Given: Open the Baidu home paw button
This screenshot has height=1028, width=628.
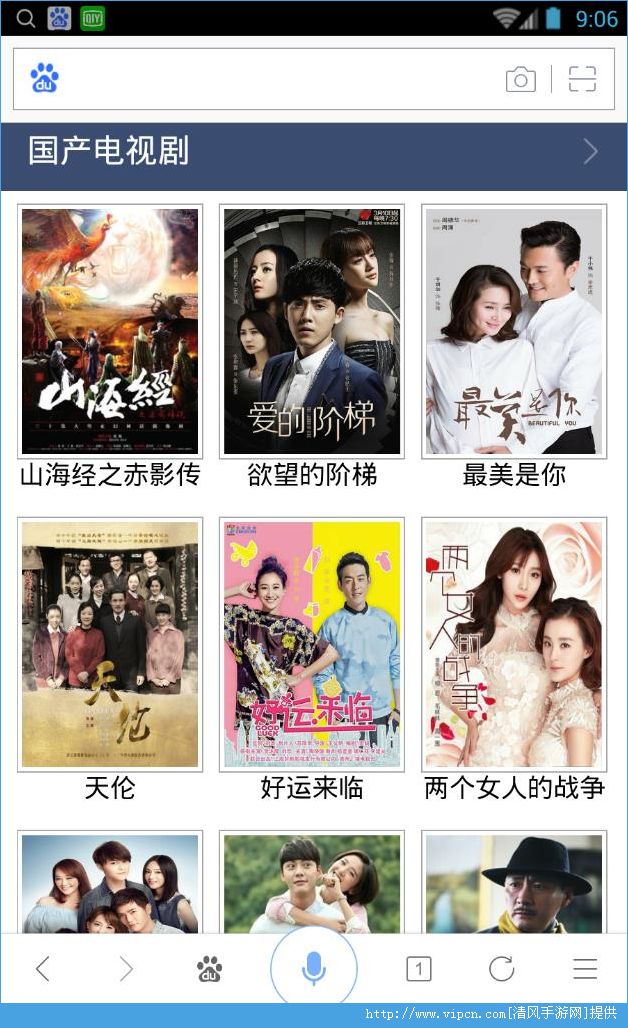Looking at the screenshot, I should click(x=209, y=968).
